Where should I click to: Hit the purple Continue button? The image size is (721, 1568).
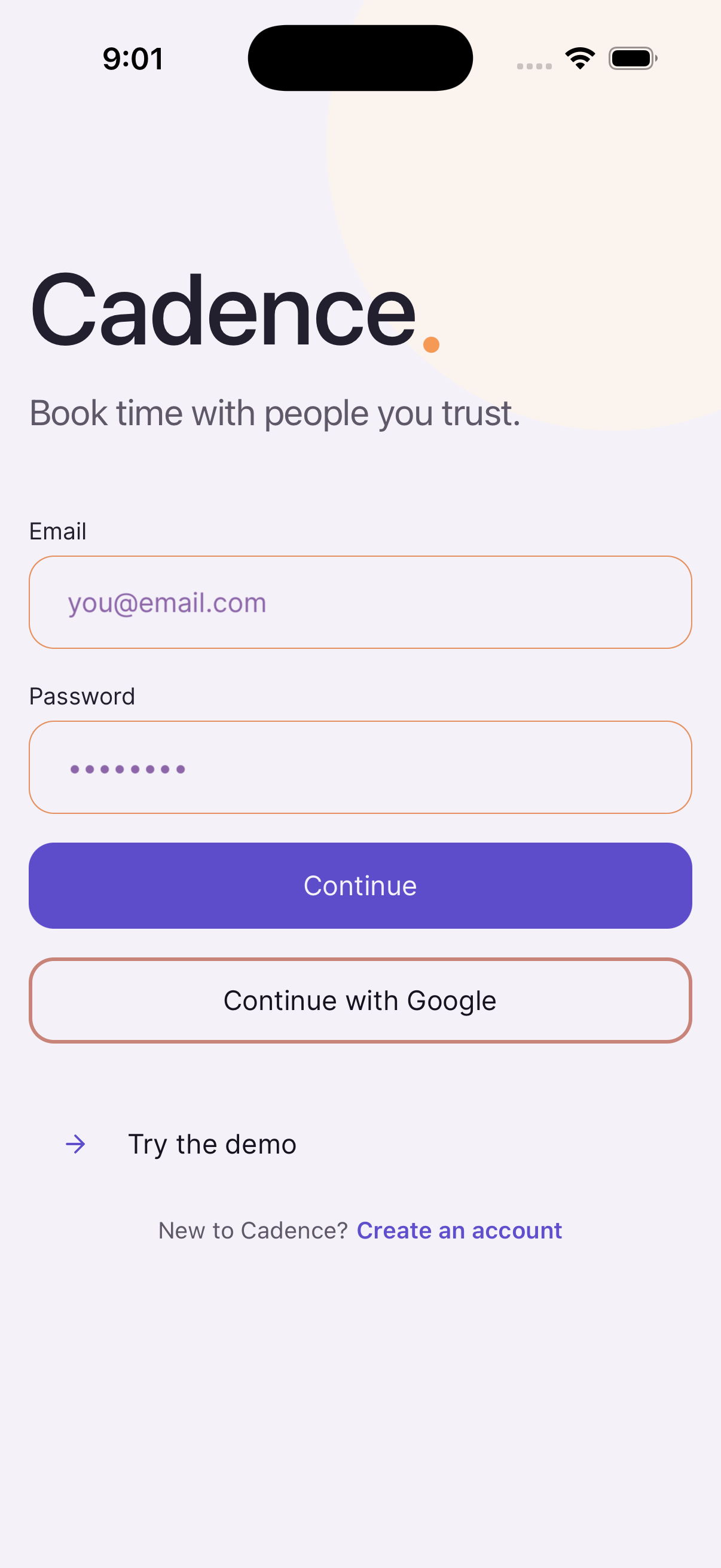tap(360, 885)
